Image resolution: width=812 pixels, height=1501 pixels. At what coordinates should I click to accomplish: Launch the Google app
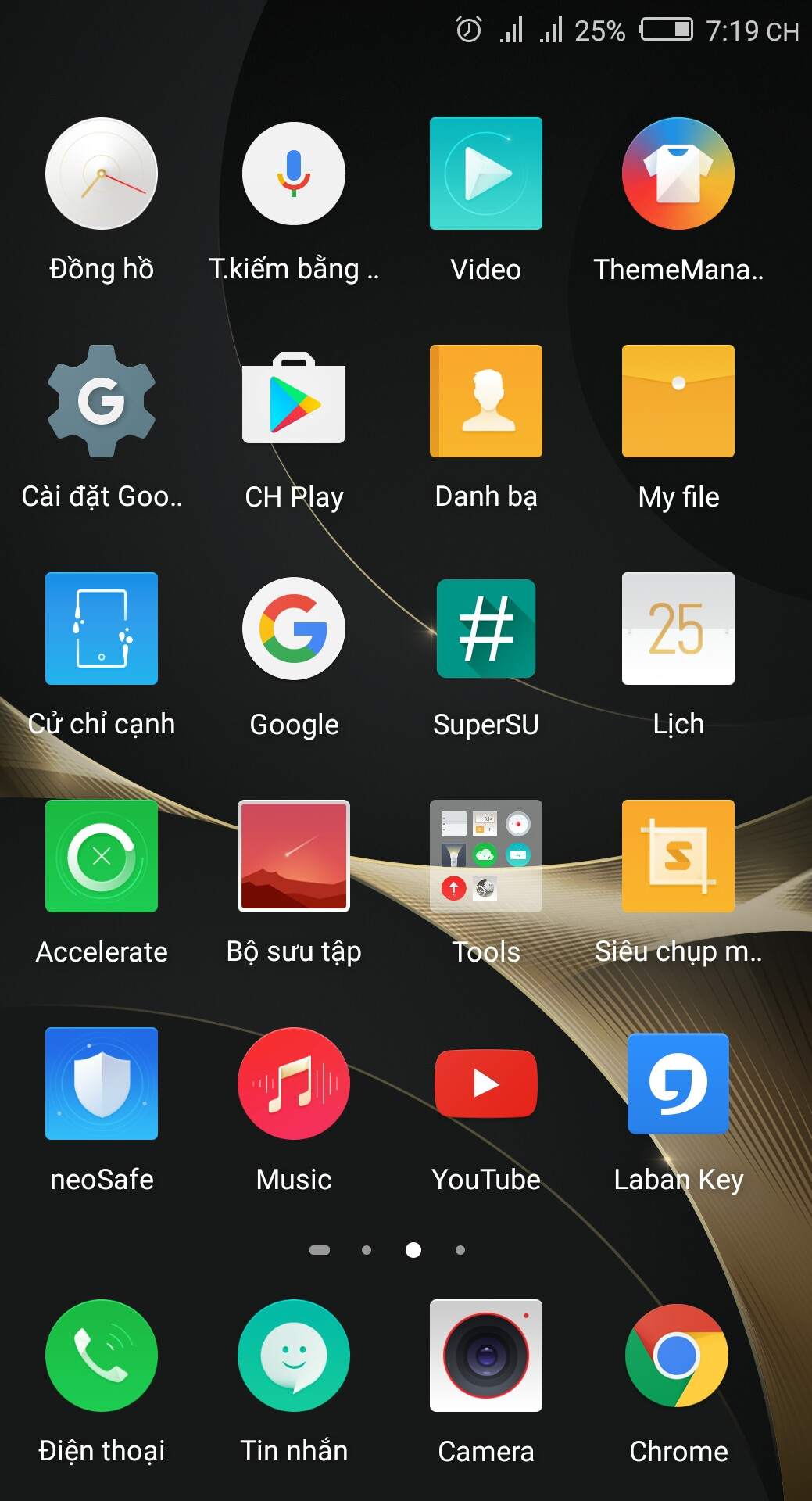tap(294, 629)
